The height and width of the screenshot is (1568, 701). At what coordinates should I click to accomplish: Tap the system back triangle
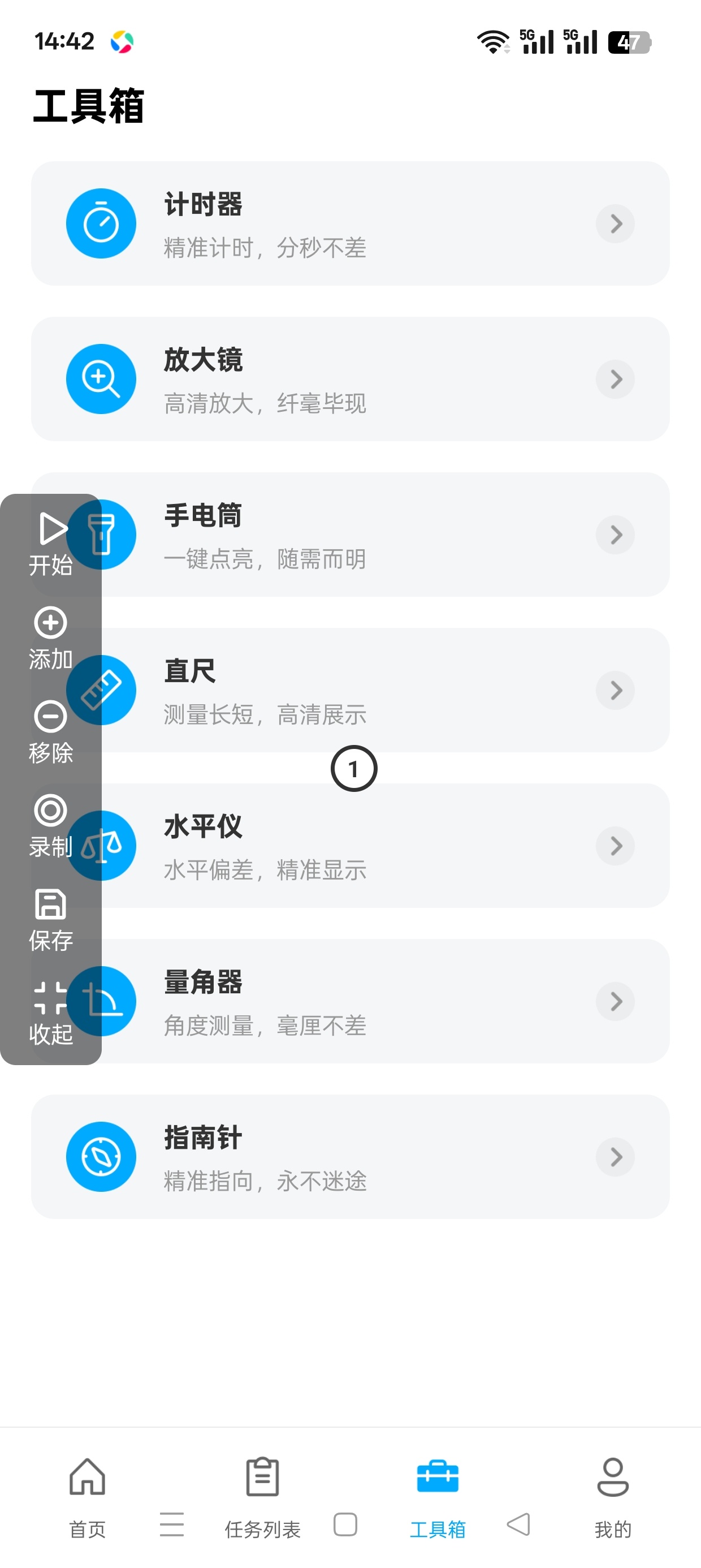518,1525
